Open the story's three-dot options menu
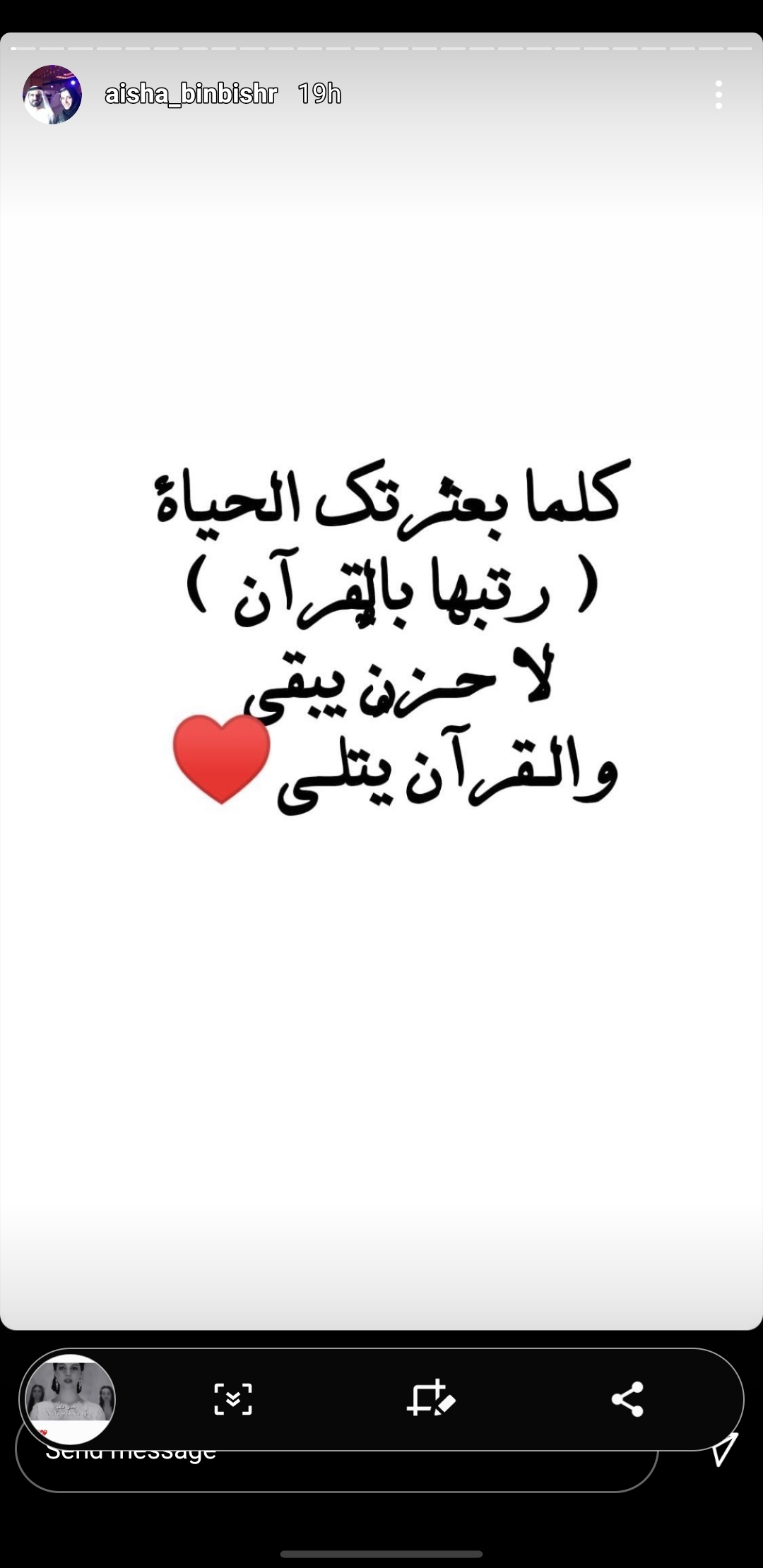763x1568 pixels. (718, 95)
